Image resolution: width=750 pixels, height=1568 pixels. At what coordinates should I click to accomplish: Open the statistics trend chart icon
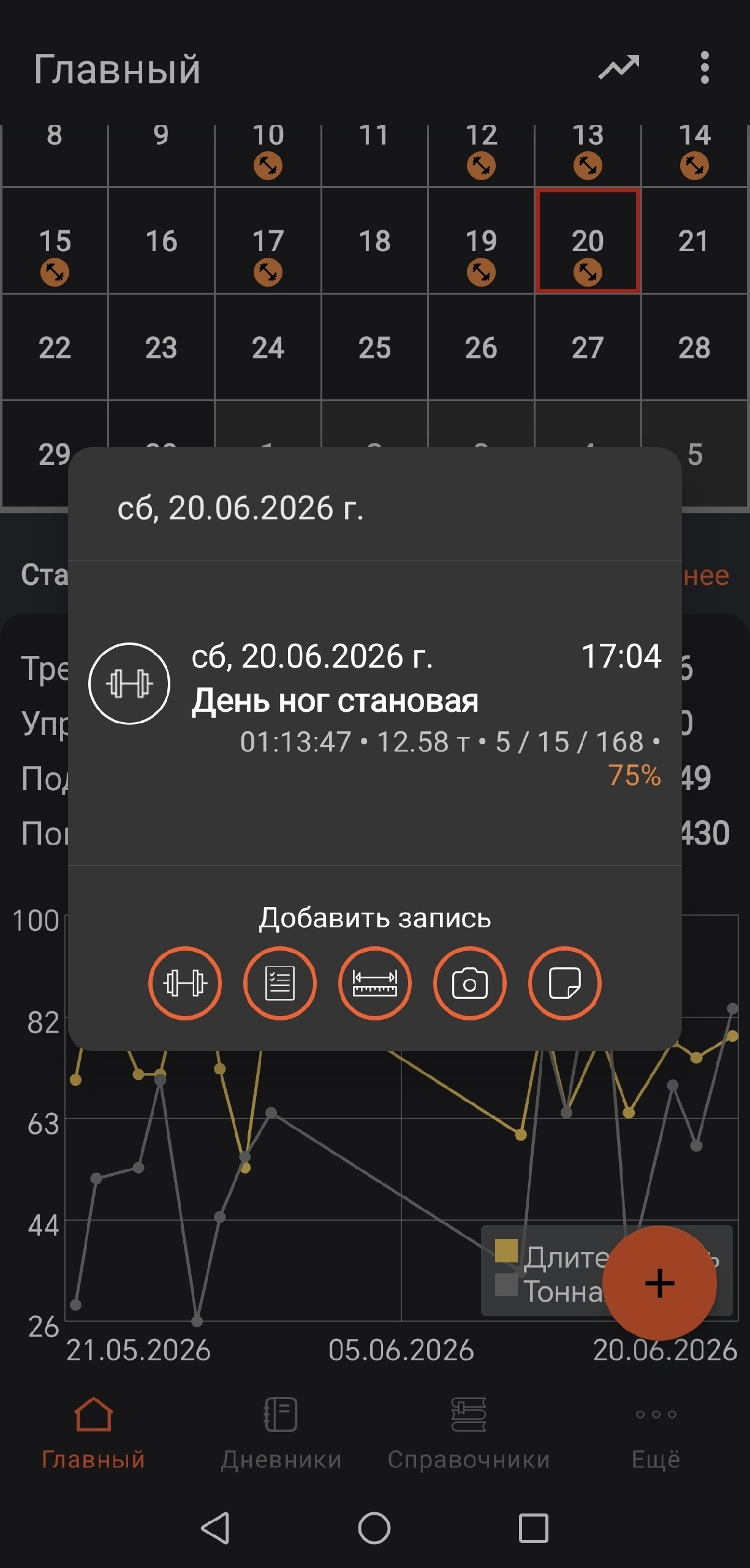point(619,67)
